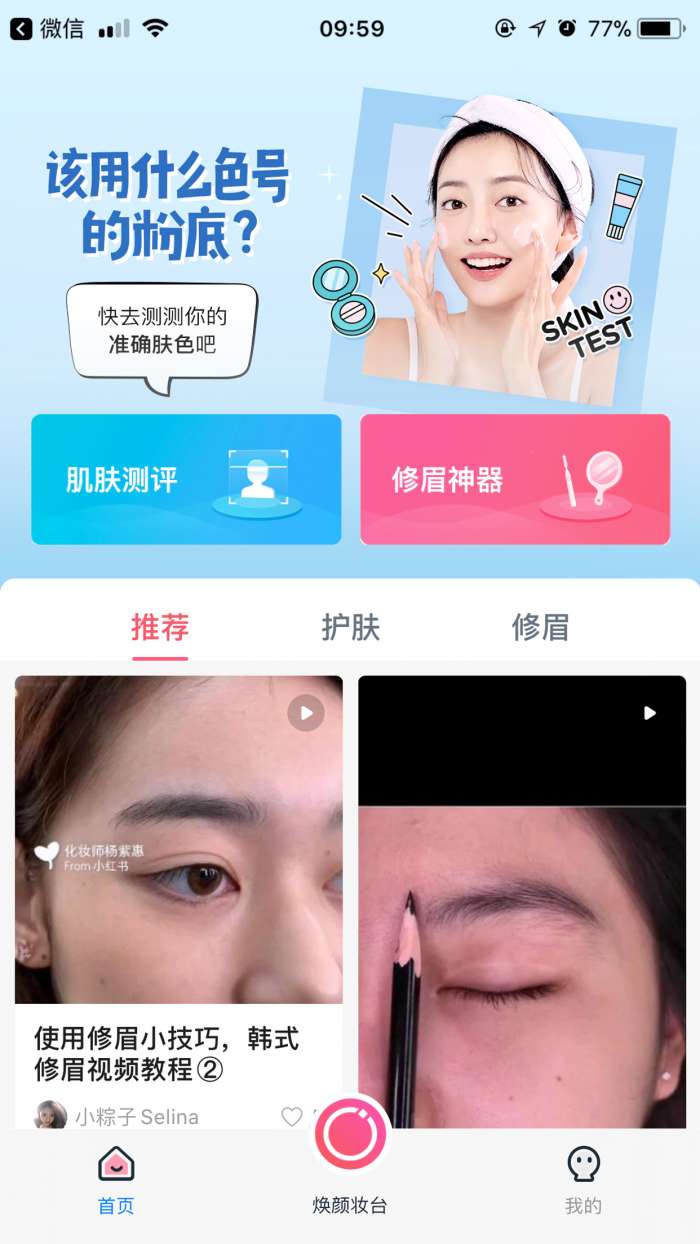
Task: Go to the 首页 tab
Action: pyautogui.click(x=116, y=1180)
